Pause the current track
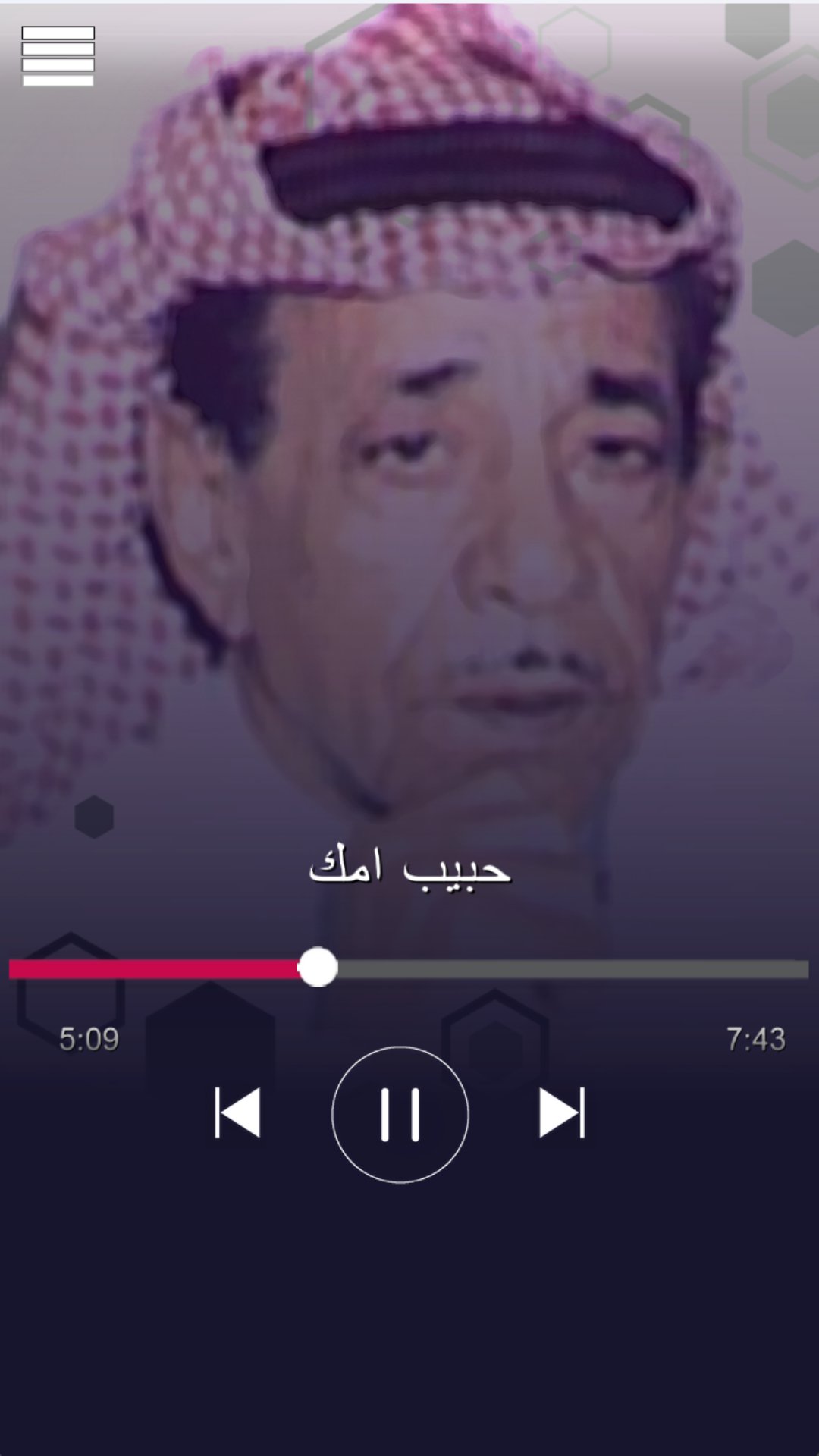 400,1114
